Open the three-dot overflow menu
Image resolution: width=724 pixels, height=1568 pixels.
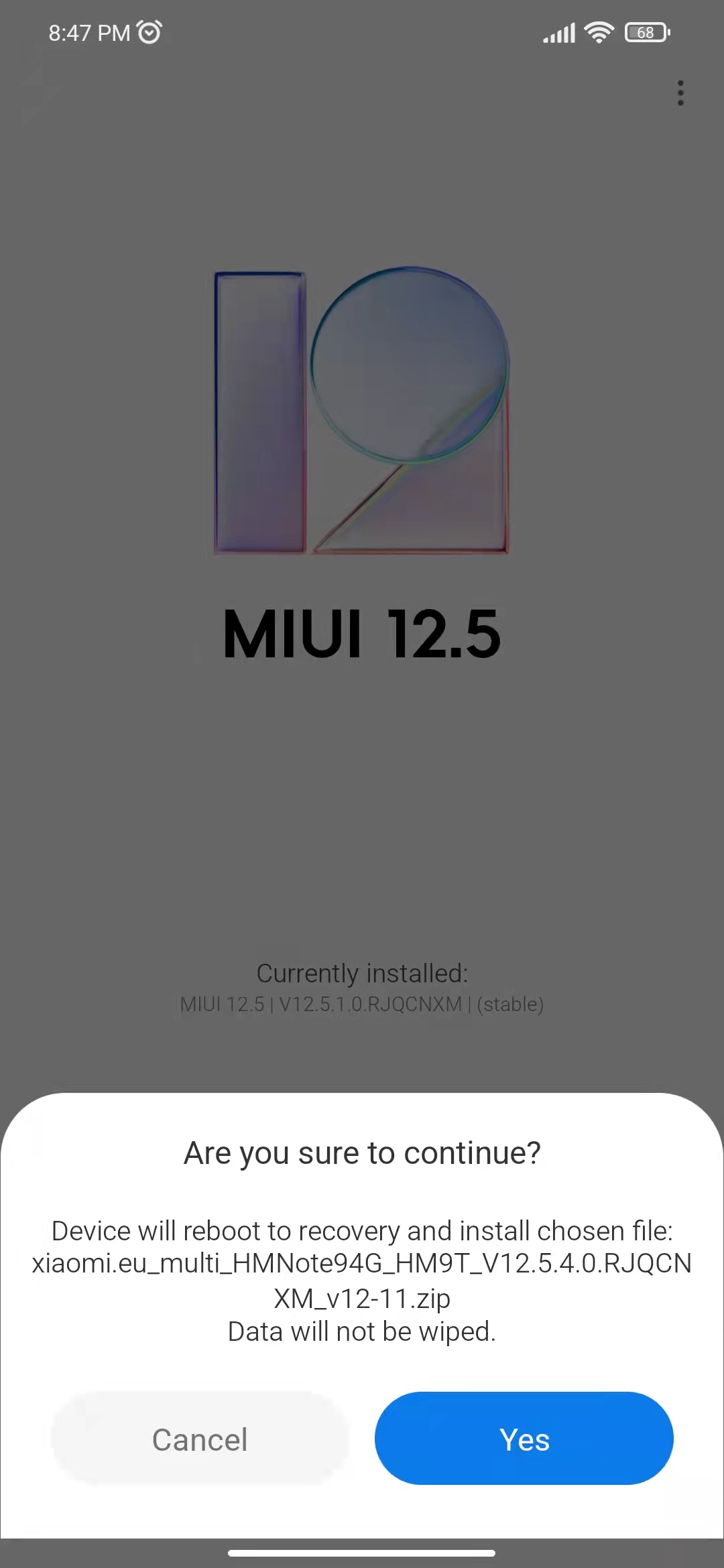680,93
